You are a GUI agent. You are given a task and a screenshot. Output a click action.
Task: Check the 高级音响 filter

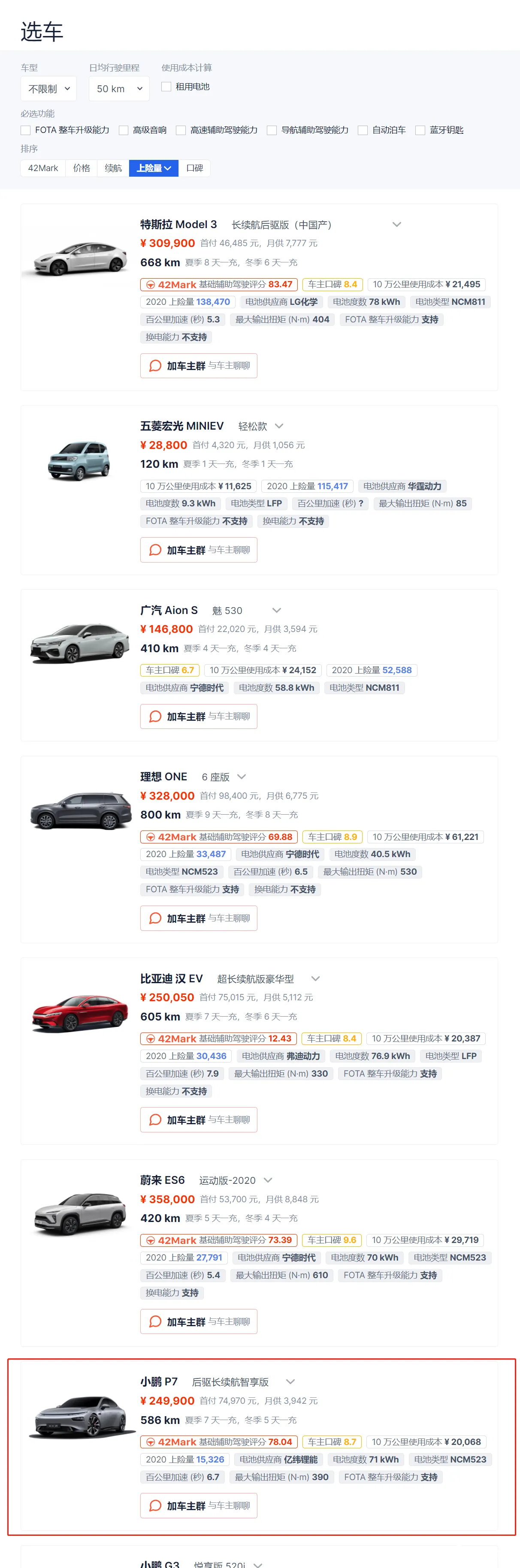(x=124, y=130)
